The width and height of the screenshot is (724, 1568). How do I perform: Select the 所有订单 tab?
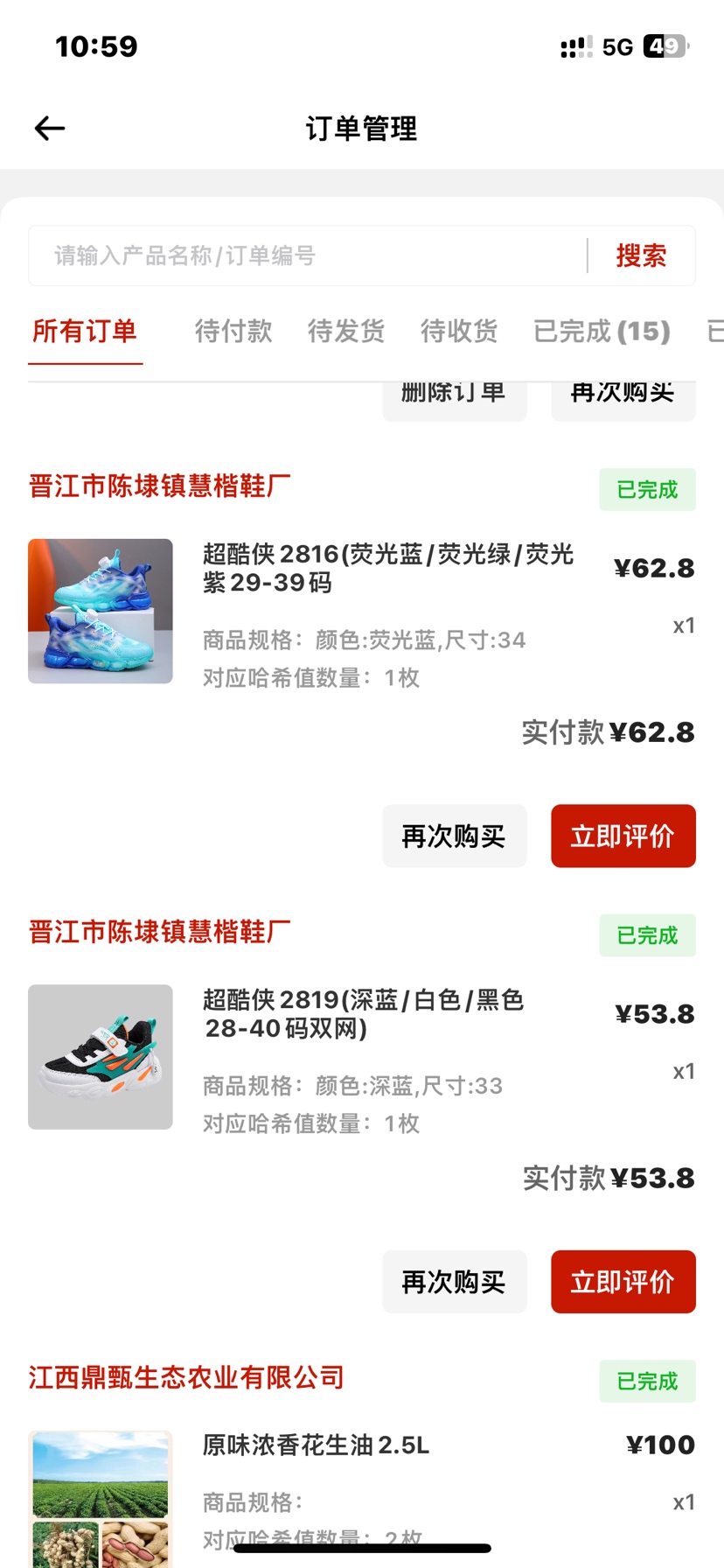[x=85, y=332]
